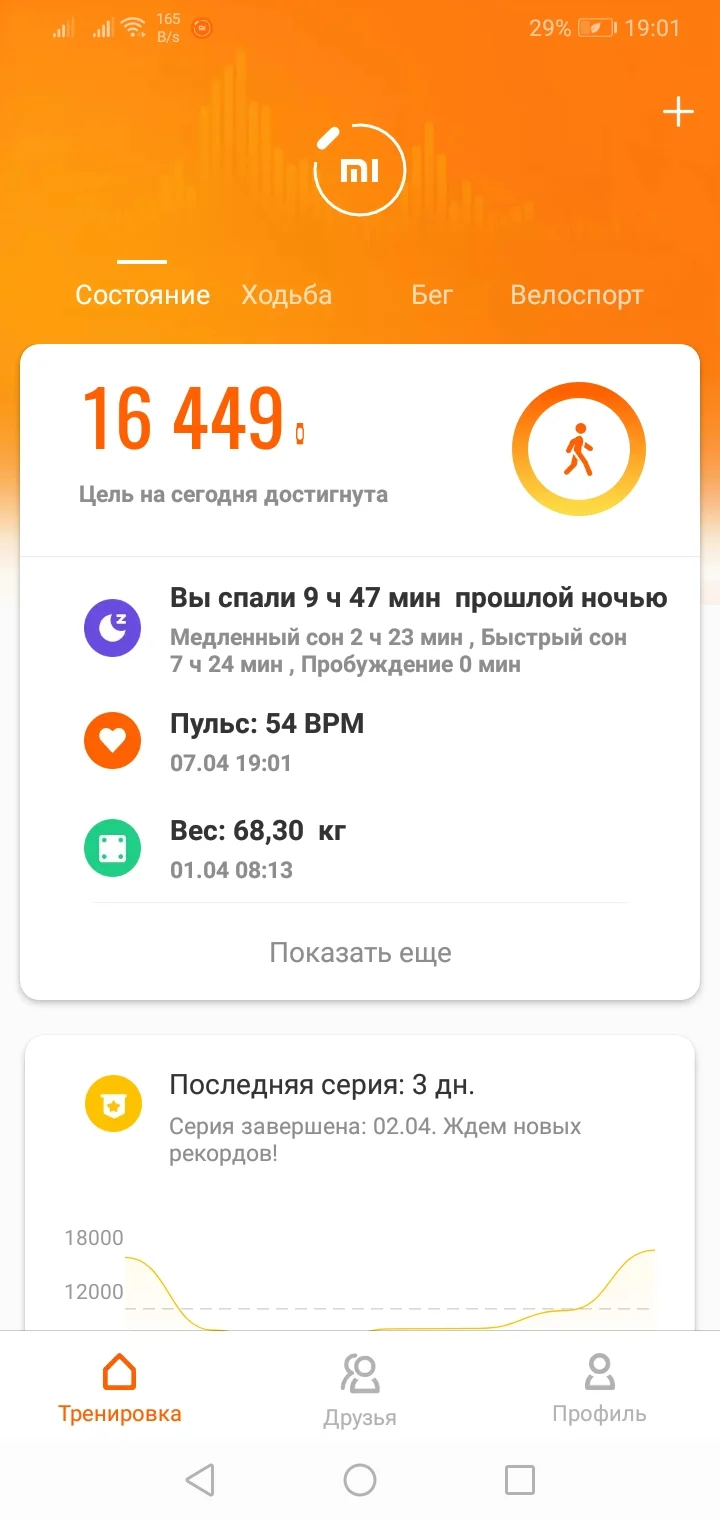
Task: Open the step count activity ring icon
Action: pyautogui.click(x=578, y=448)
